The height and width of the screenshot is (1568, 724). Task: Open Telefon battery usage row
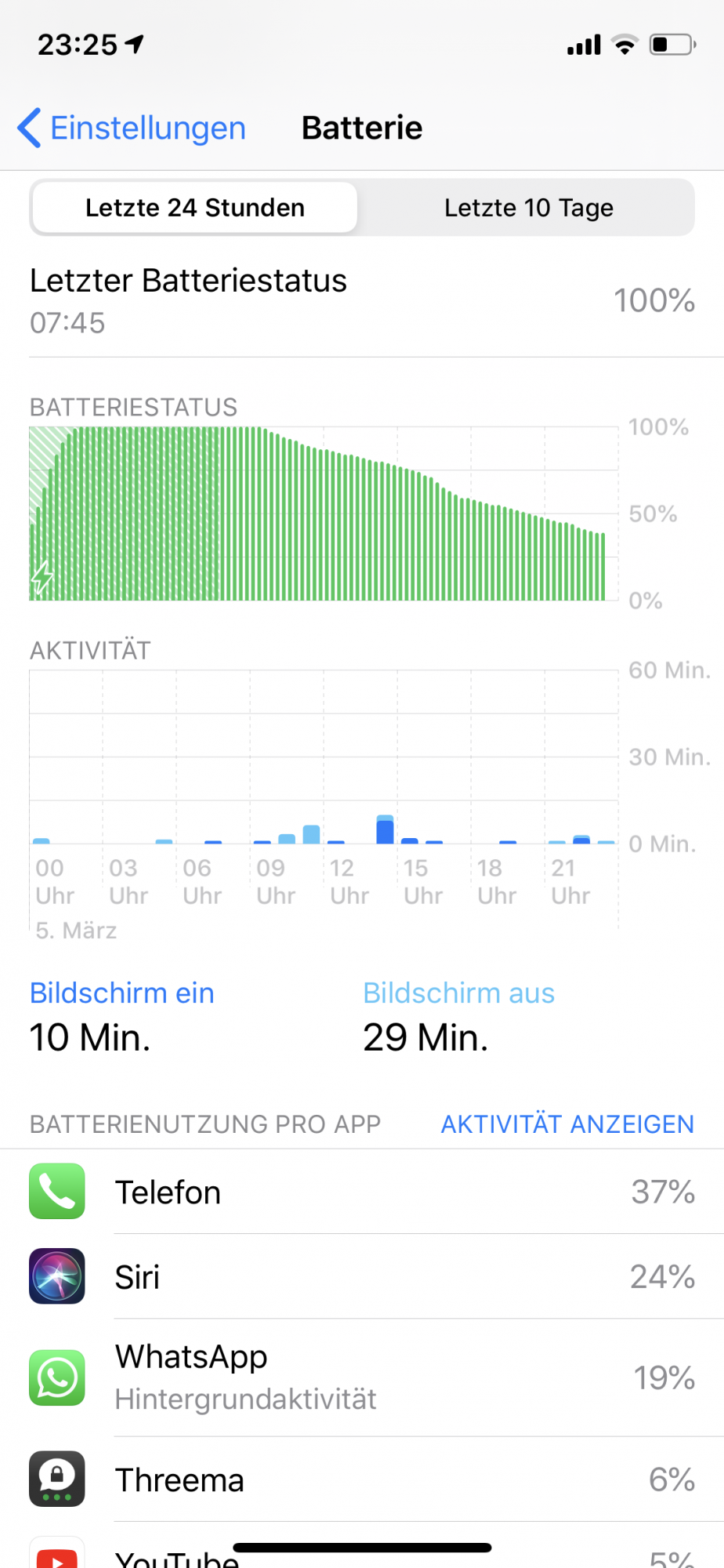(x=362, y=1192)
